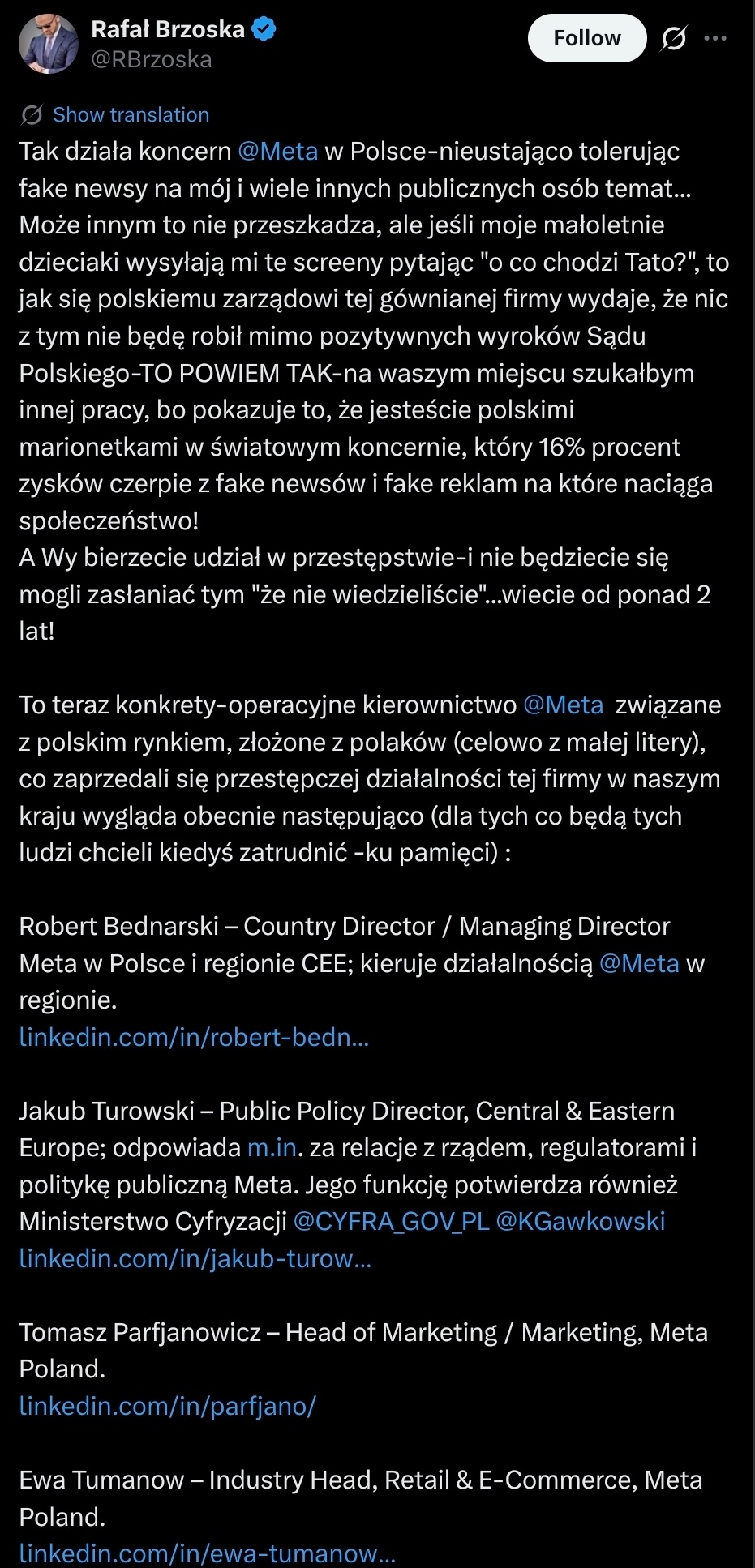Open Jakub Turowski's LinkedIn link
The height and width of the screenshot is (1568, 755).
point(195,1258)
